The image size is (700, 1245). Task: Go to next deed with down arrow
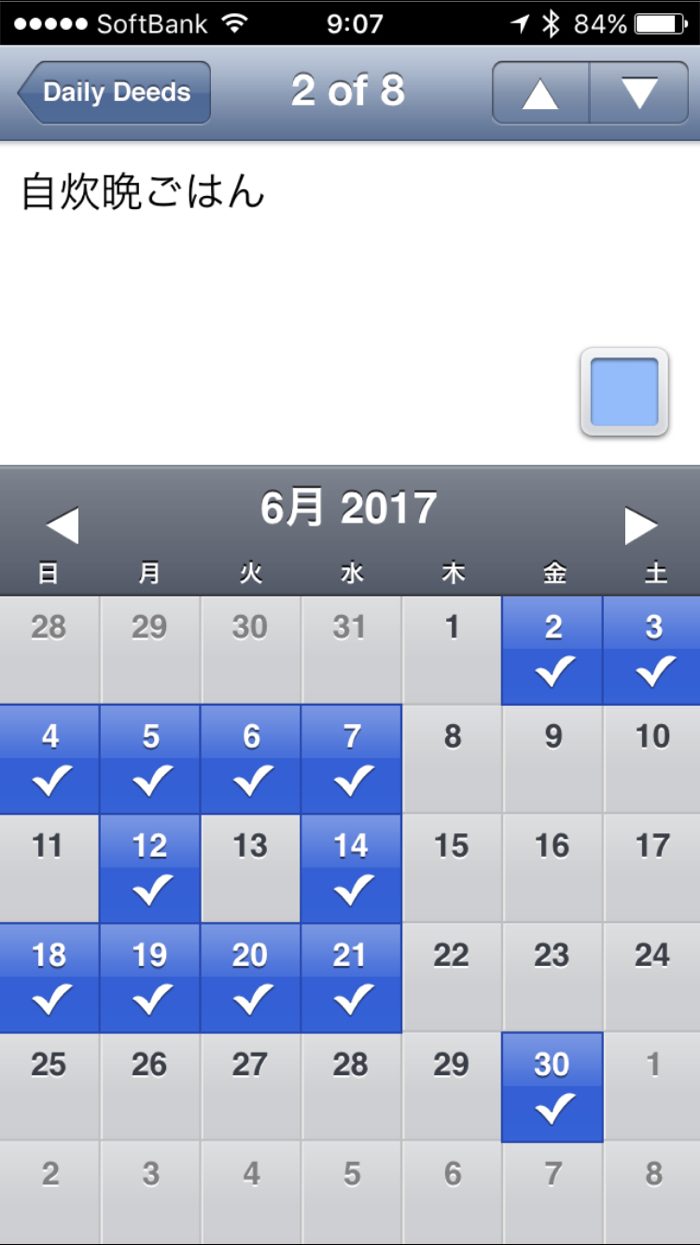coord(639,93)
